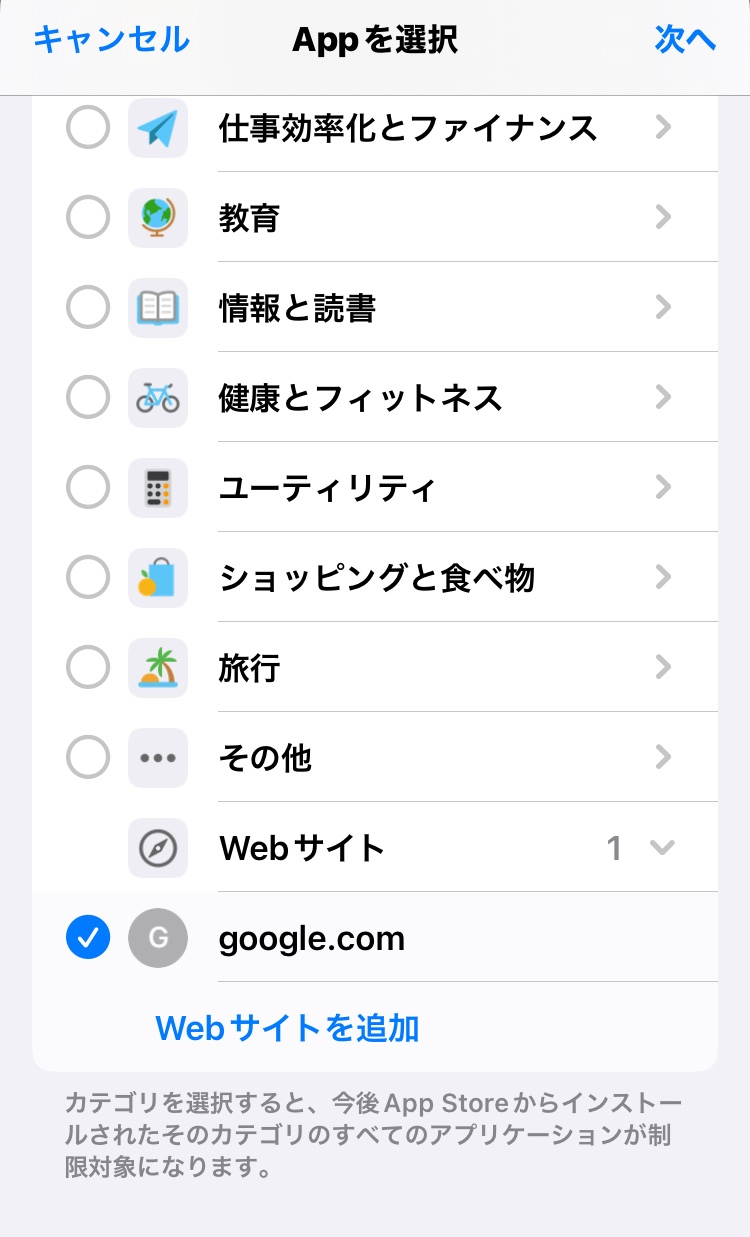Expand the ユーティリティ category chevron
This screenshot has height=1237, width=750.
click(662, 488)
